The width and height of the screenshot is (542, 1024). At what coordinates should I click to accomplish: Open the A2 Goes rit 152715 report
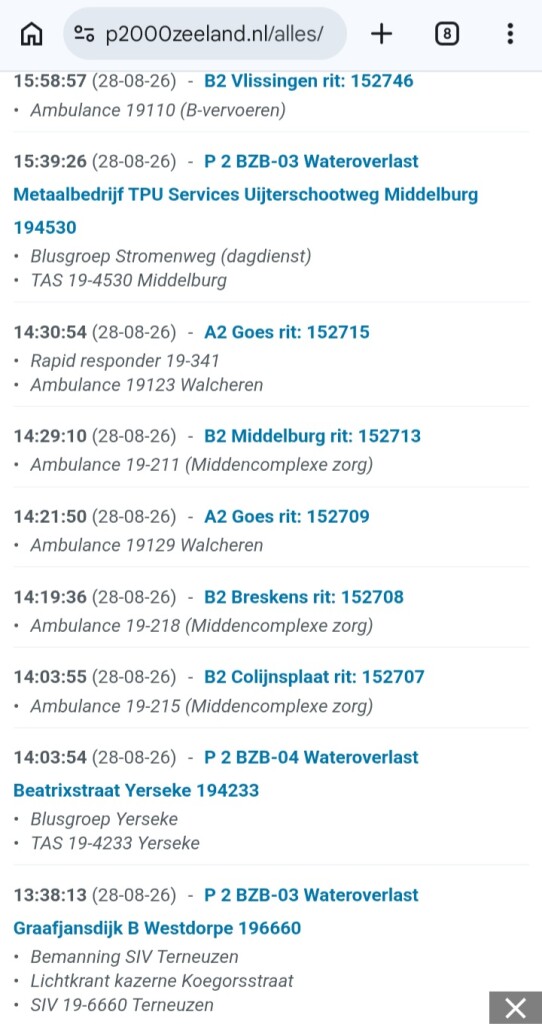(287, 332)
